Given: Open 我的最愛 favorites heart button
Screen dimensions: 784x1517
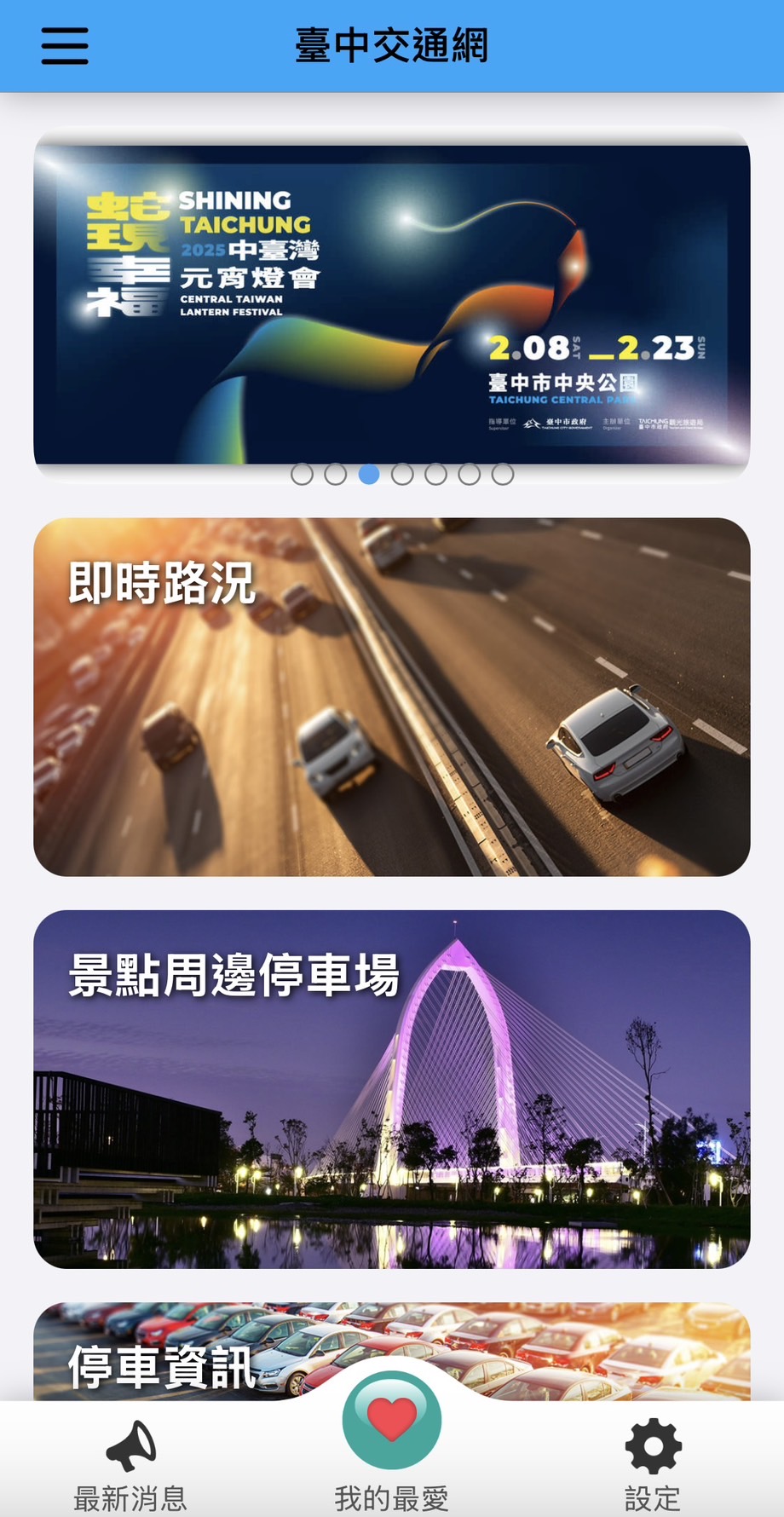Looking at the screenshot, I should coord(392,1420).
